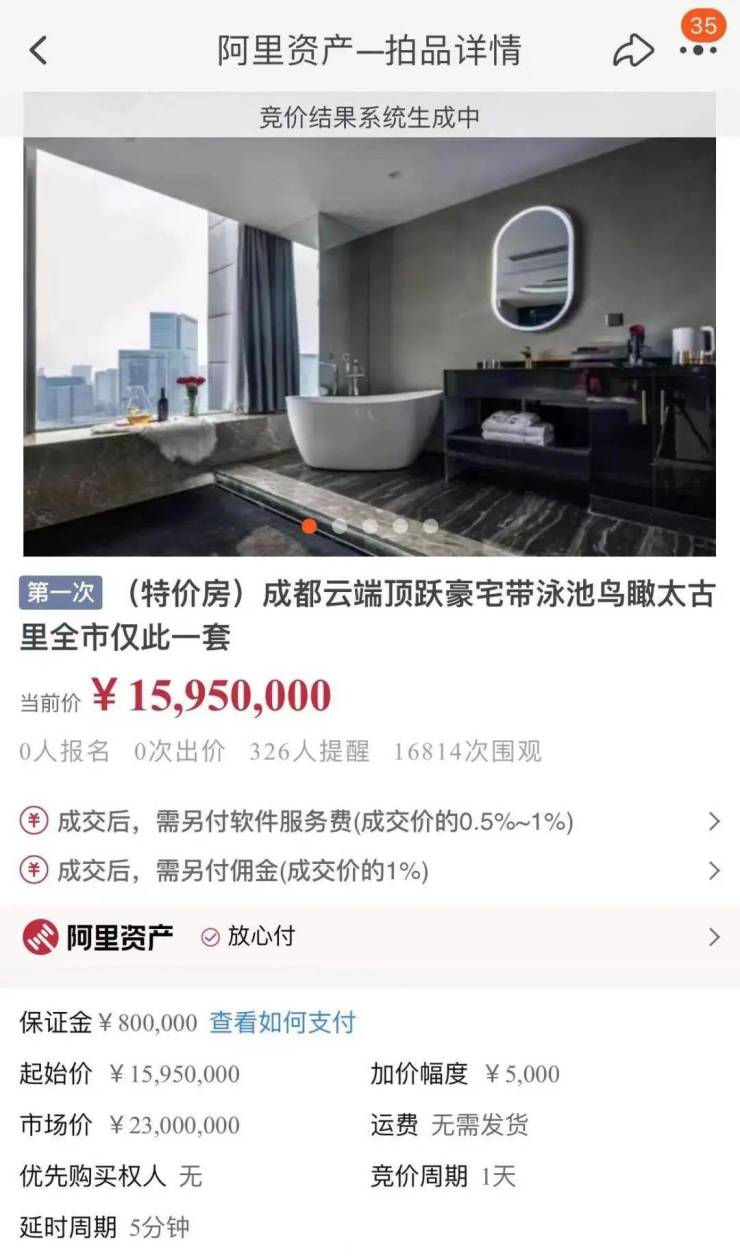Open the property photo gallery

pyautogui.click(x=369, y=345)
